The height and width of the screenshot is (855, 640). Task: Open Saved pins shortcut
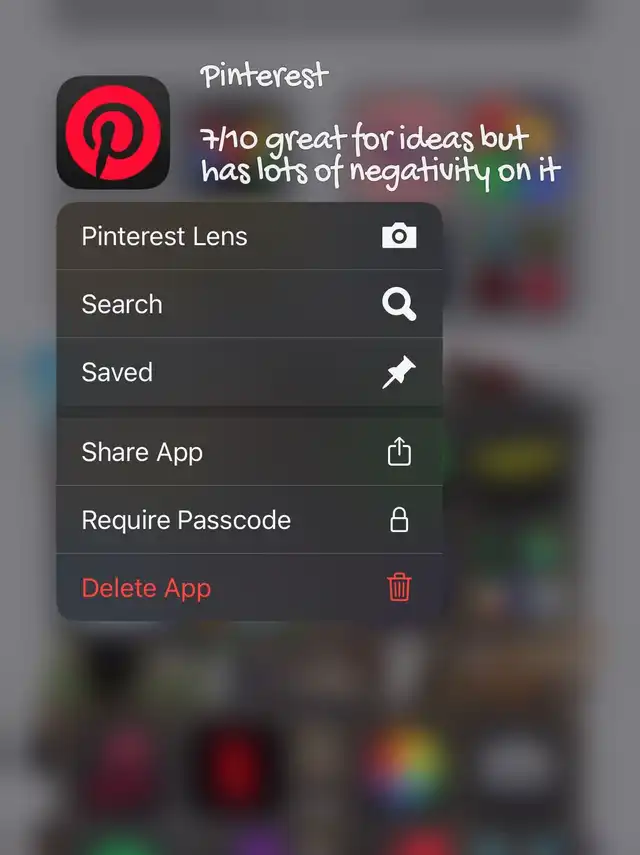pyautogui.click(x=249, y=372)
